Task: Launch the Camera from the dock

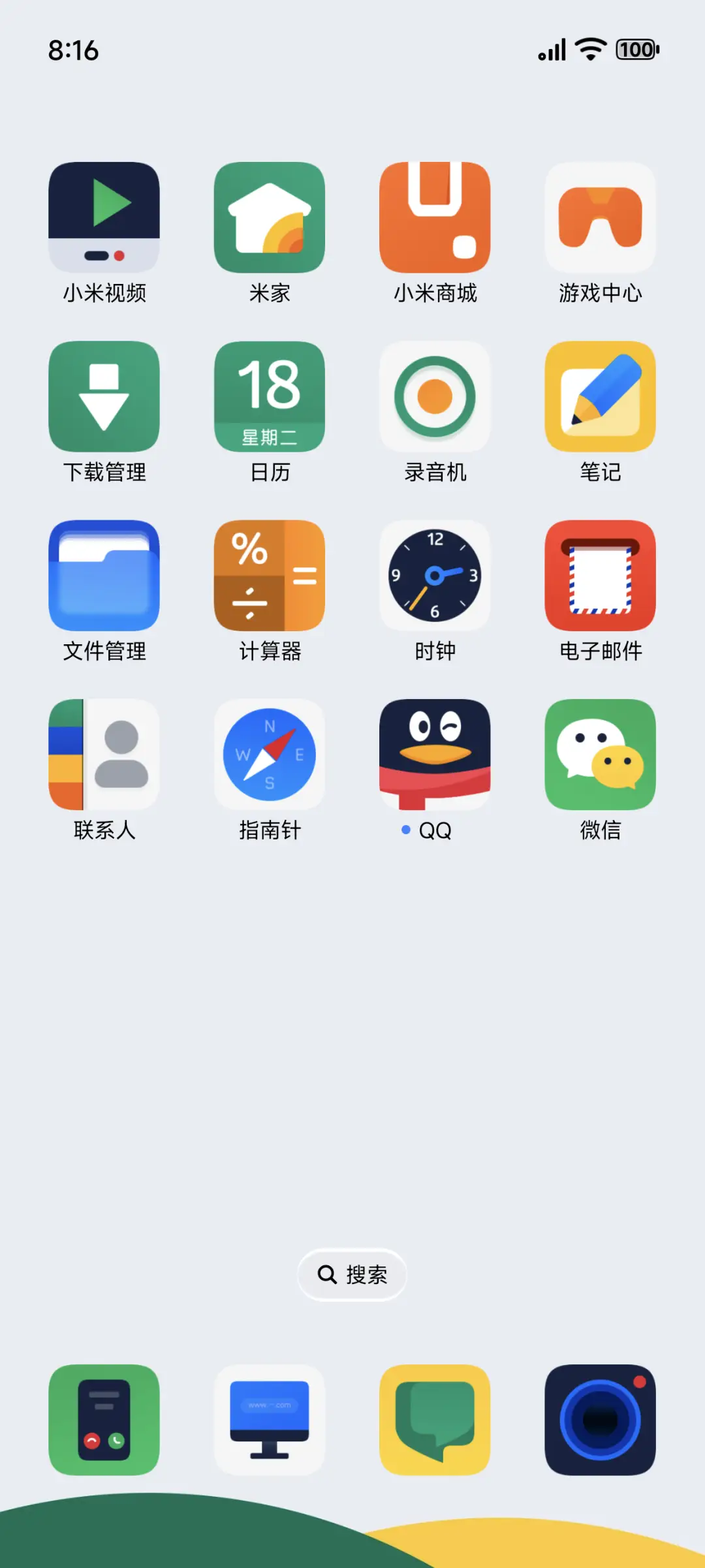Action: [600, 1422]
